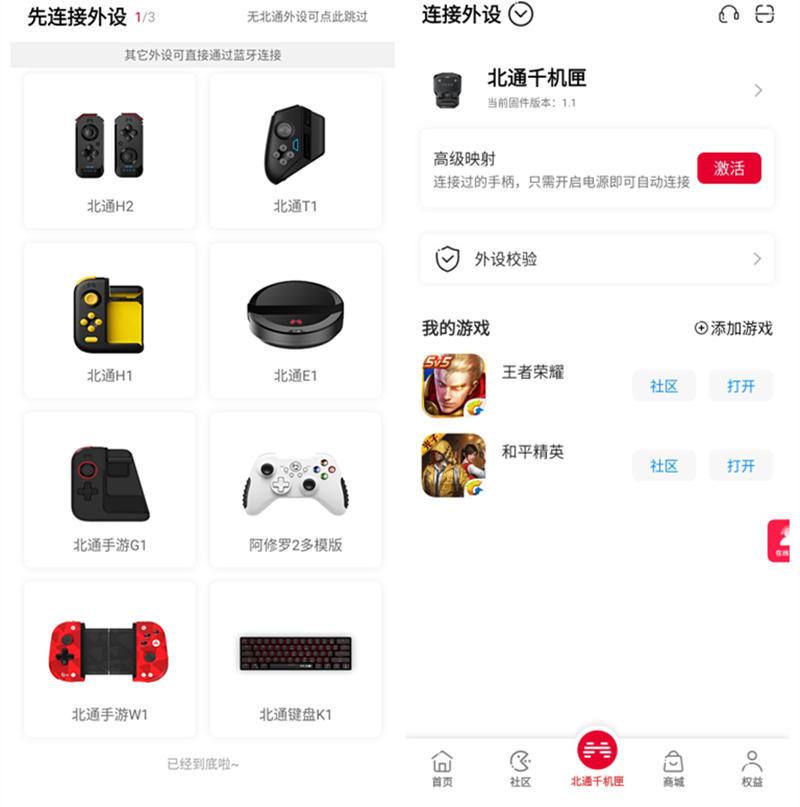Select 阿修罗2多模版 gamepad

click(x=295, y=490)
